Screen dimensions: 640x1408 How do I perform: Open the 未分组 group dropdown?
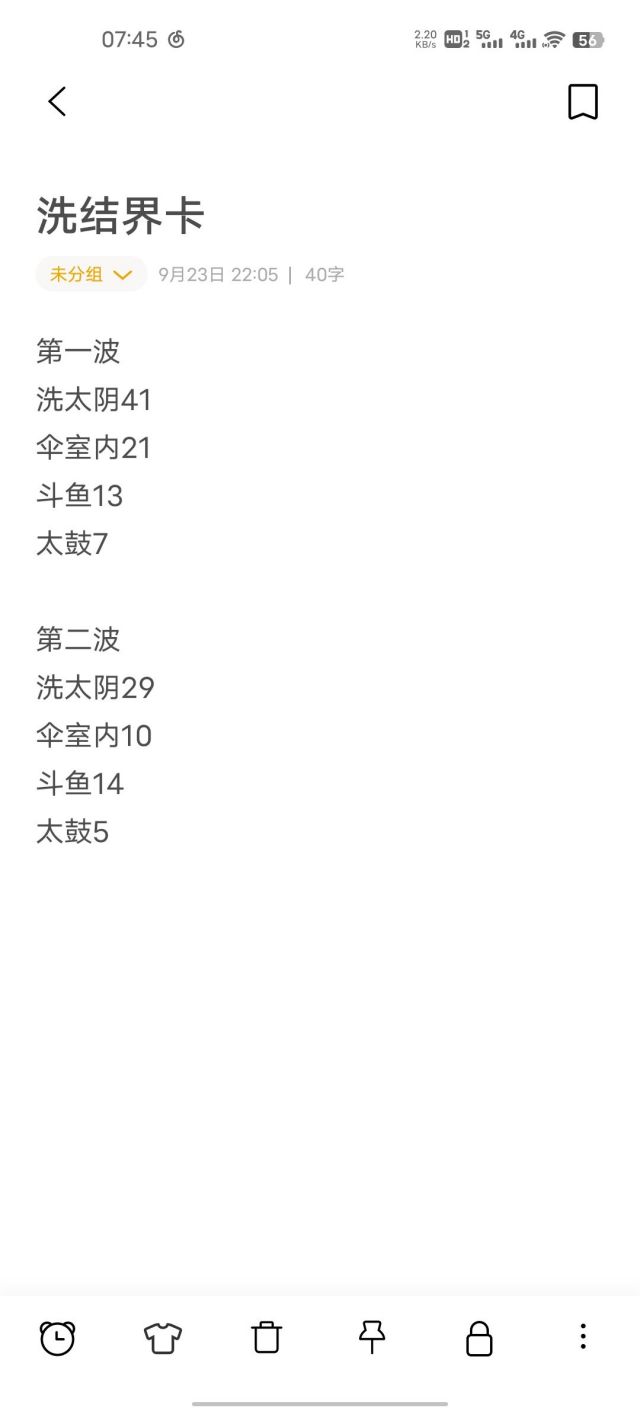91,274
